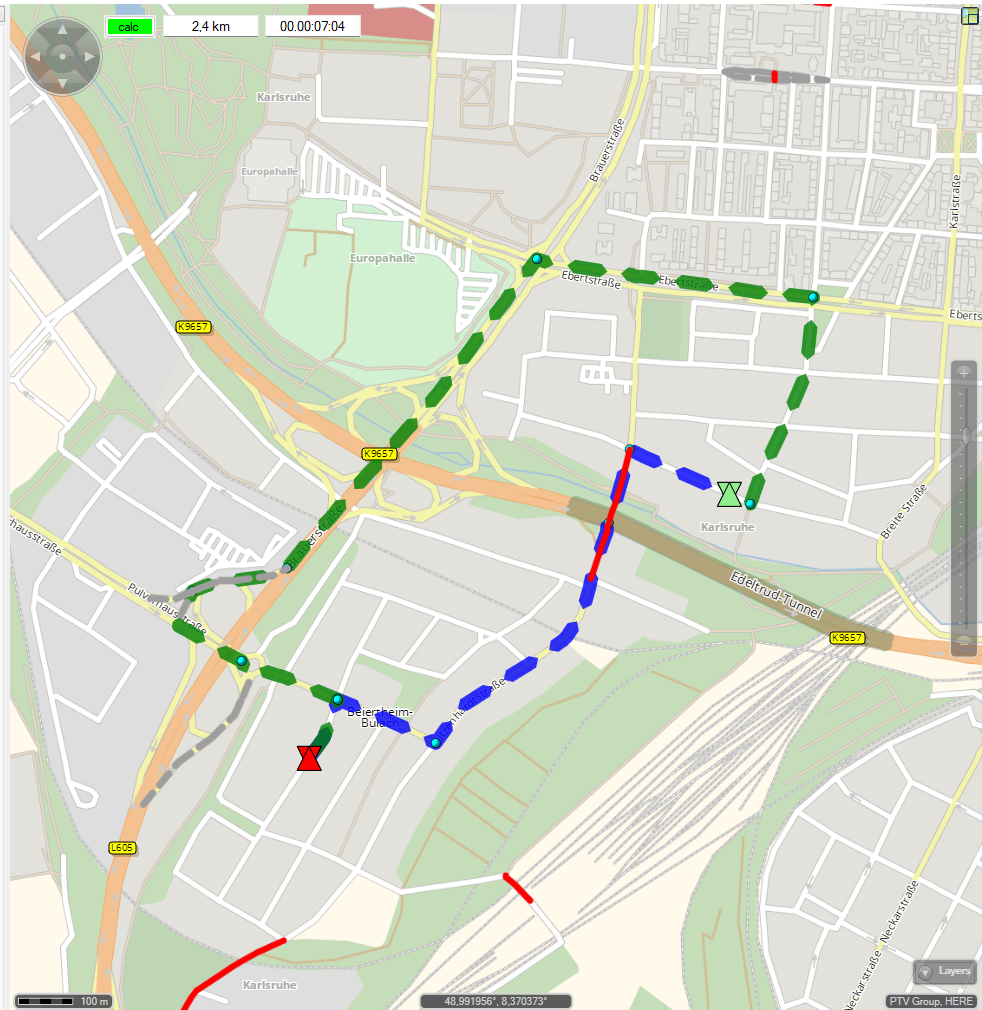Pan the map left with the compass arrow
Screen dimensions: 982x1010
[x=35, y=57]
